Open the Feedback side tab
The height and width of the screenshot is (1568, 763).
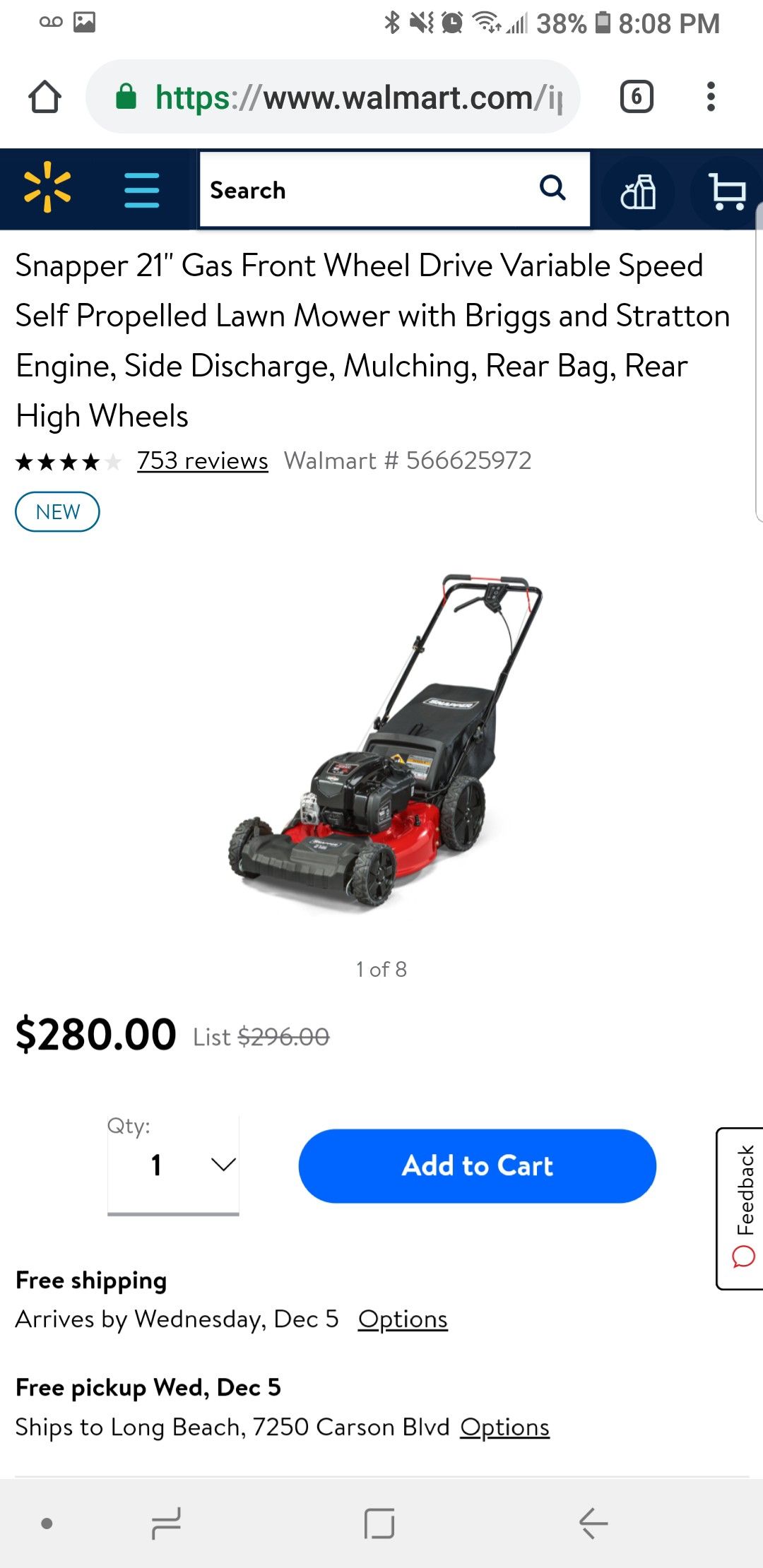click(741, 1208)
